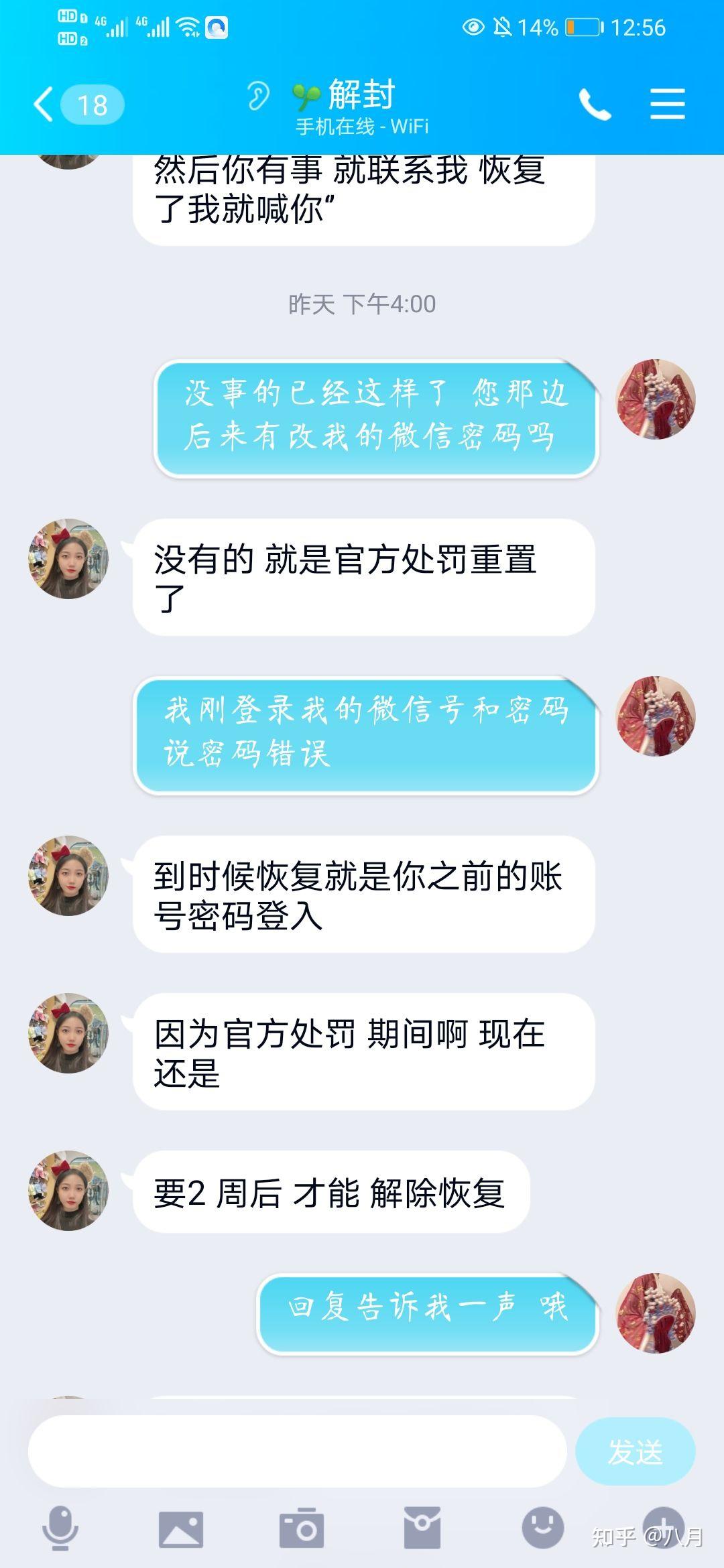Tap the 发送 button
The height and width of the screenshot is (1568, 724).
tap(635, 1452)
